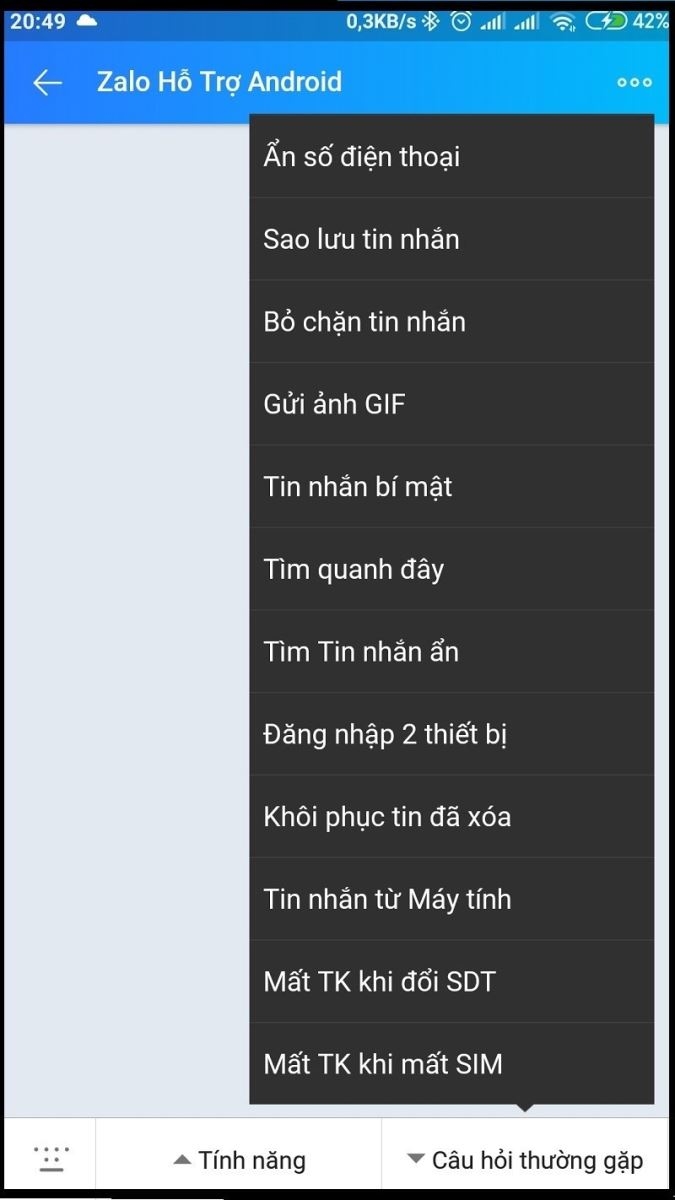Image resolution: width=675 pixels, height=1200 pixels.
Task: Switch to keyboard input mode
Action: click(x=50, y=1159)
